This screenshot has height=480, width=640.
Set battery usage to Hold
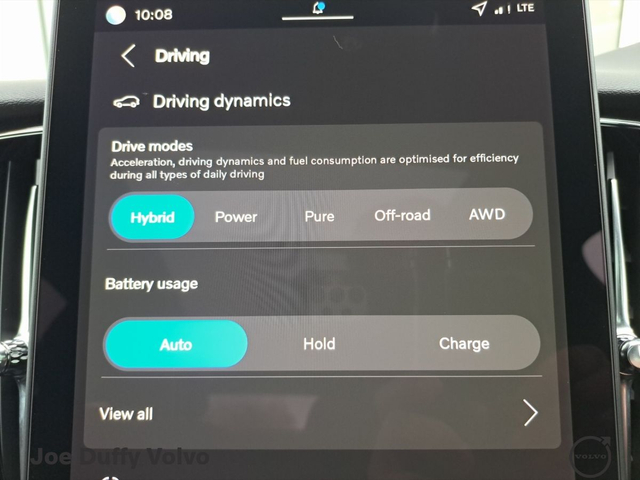pyautogui.click(x=319, y=344)
